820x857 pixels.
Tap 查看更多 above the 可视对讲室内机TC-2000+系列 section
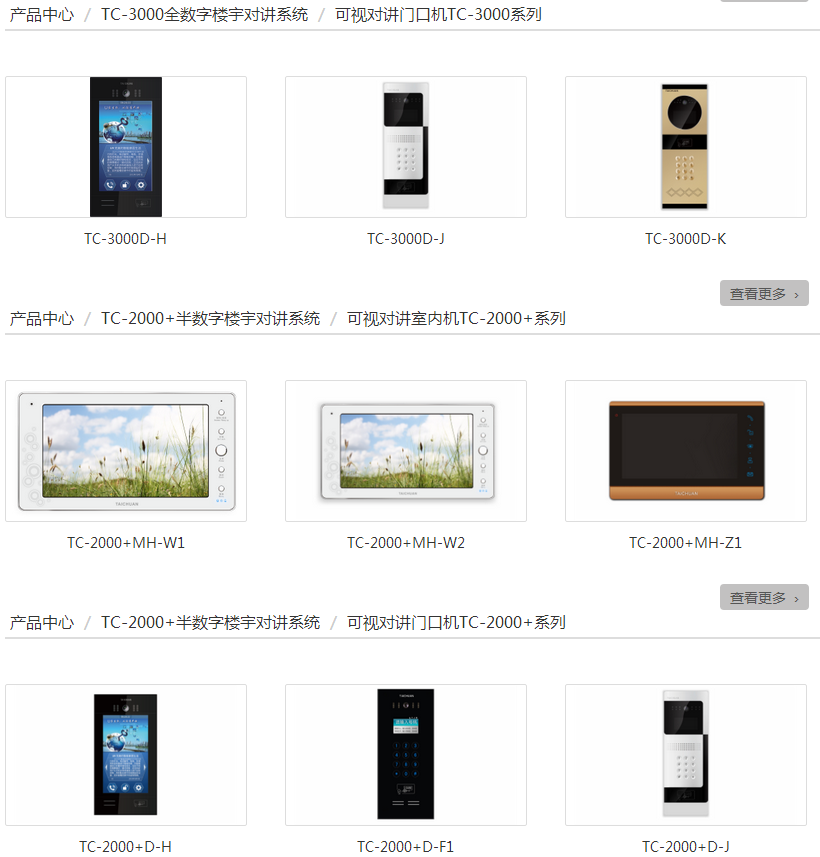pyautogui.click(x=764, y=294)
